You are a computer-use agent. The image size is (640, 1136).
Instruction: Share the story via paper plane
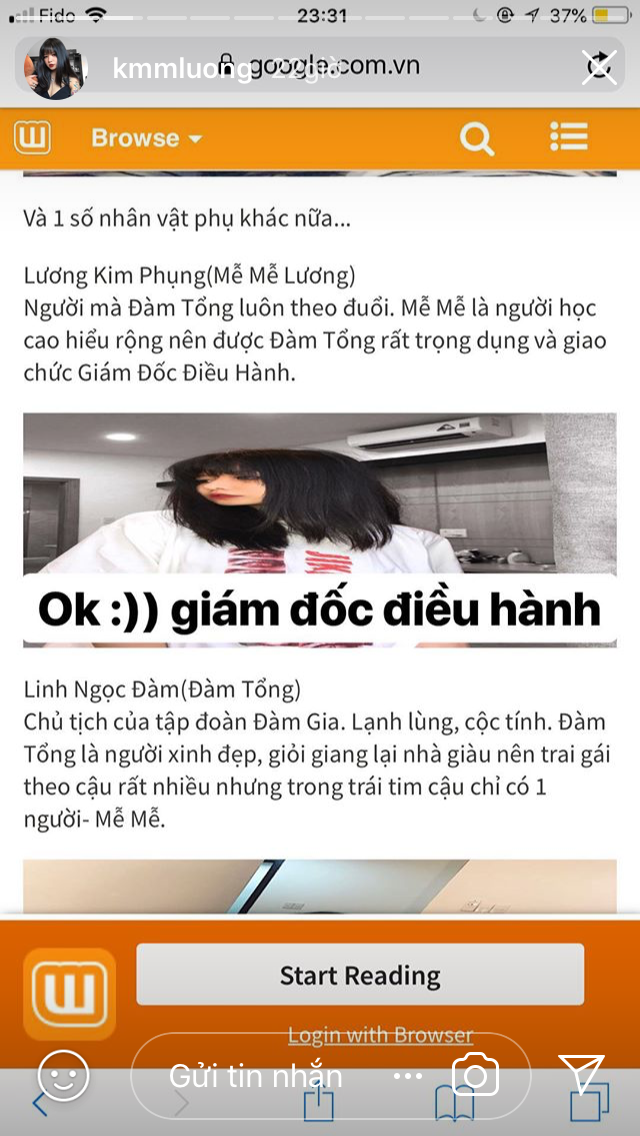[582, 1074]
